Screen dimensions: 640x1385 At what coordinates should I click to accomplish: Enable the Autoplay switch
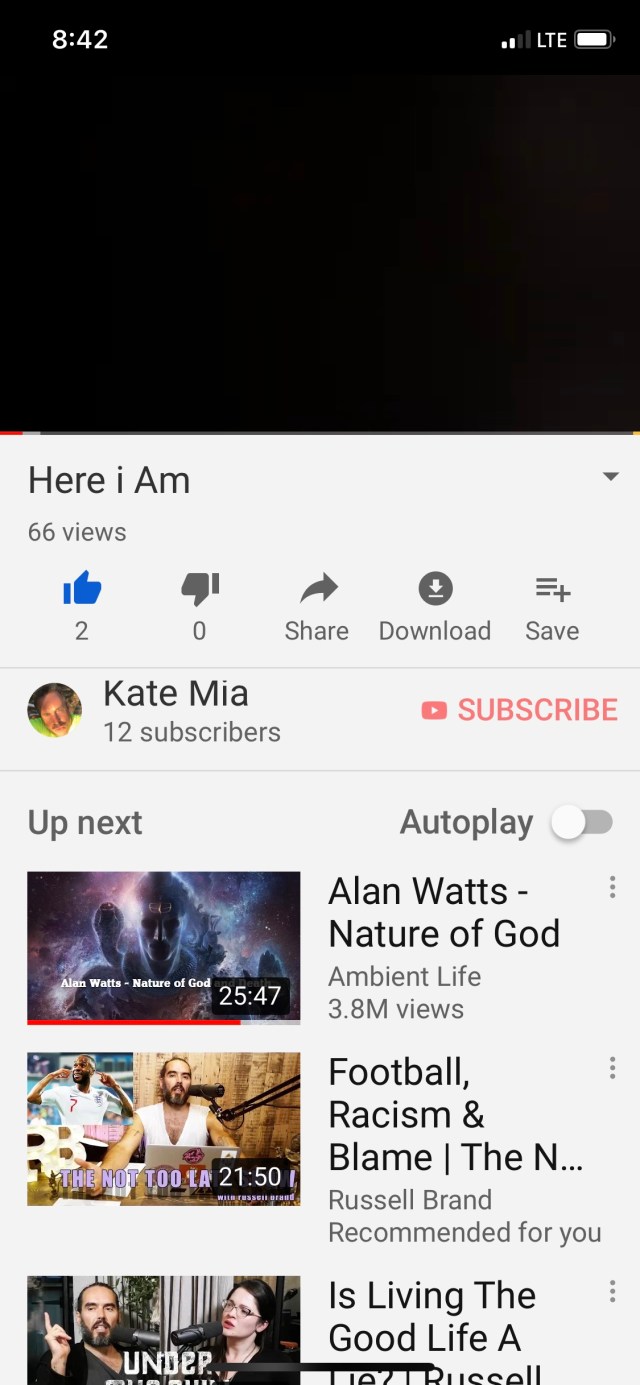582,823
